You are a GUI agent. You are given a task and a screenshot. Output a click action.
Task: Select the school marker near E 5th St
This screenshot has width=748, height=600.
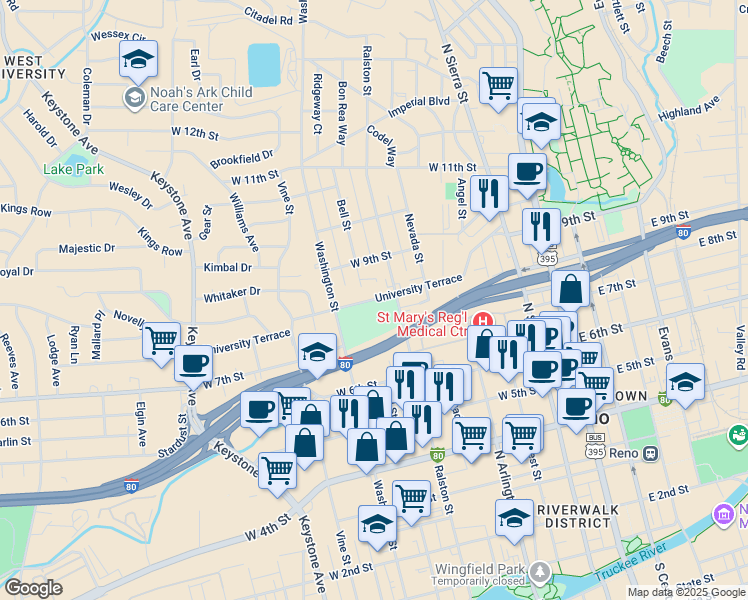(x=685, y=382)
